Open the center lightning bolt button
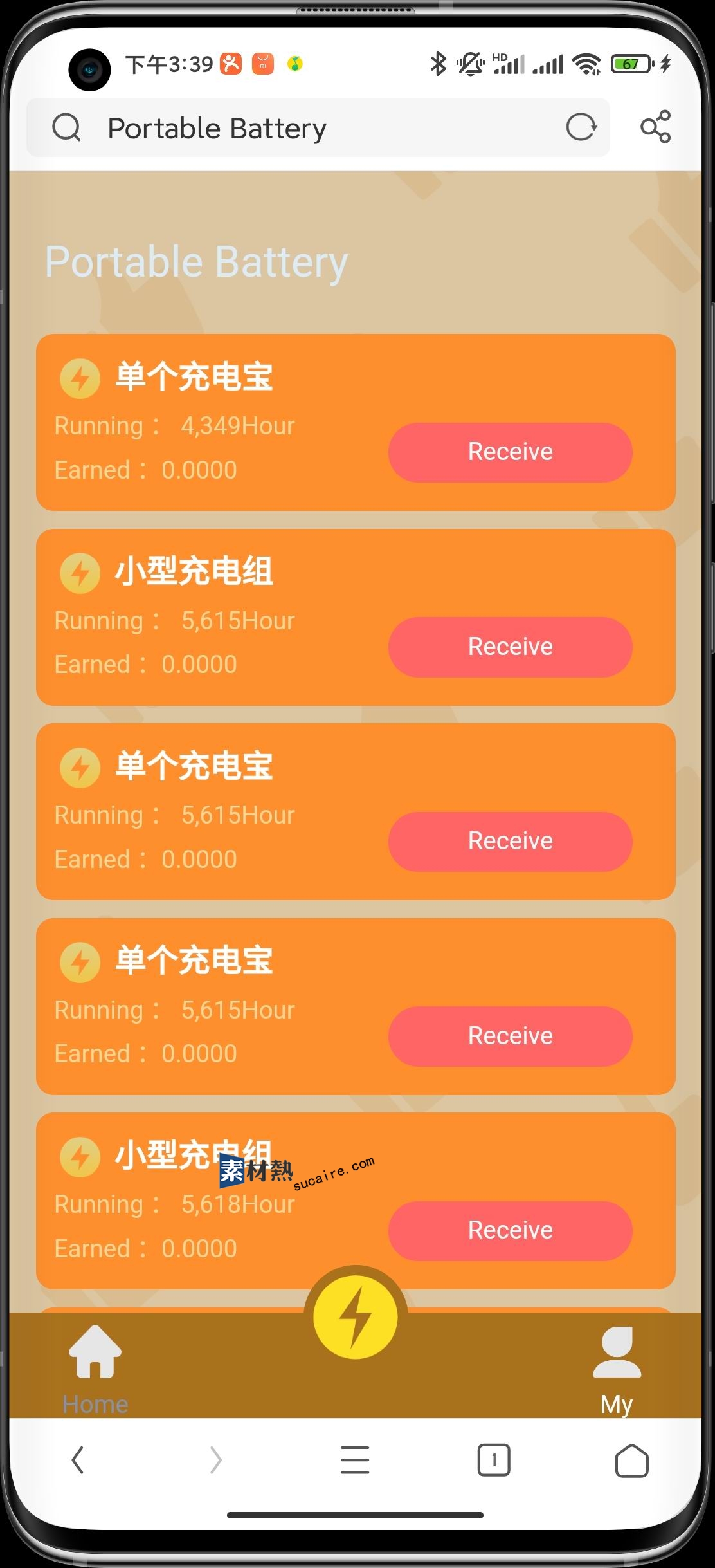The width and height of the screenshot is (715, 1568). 356,1316
